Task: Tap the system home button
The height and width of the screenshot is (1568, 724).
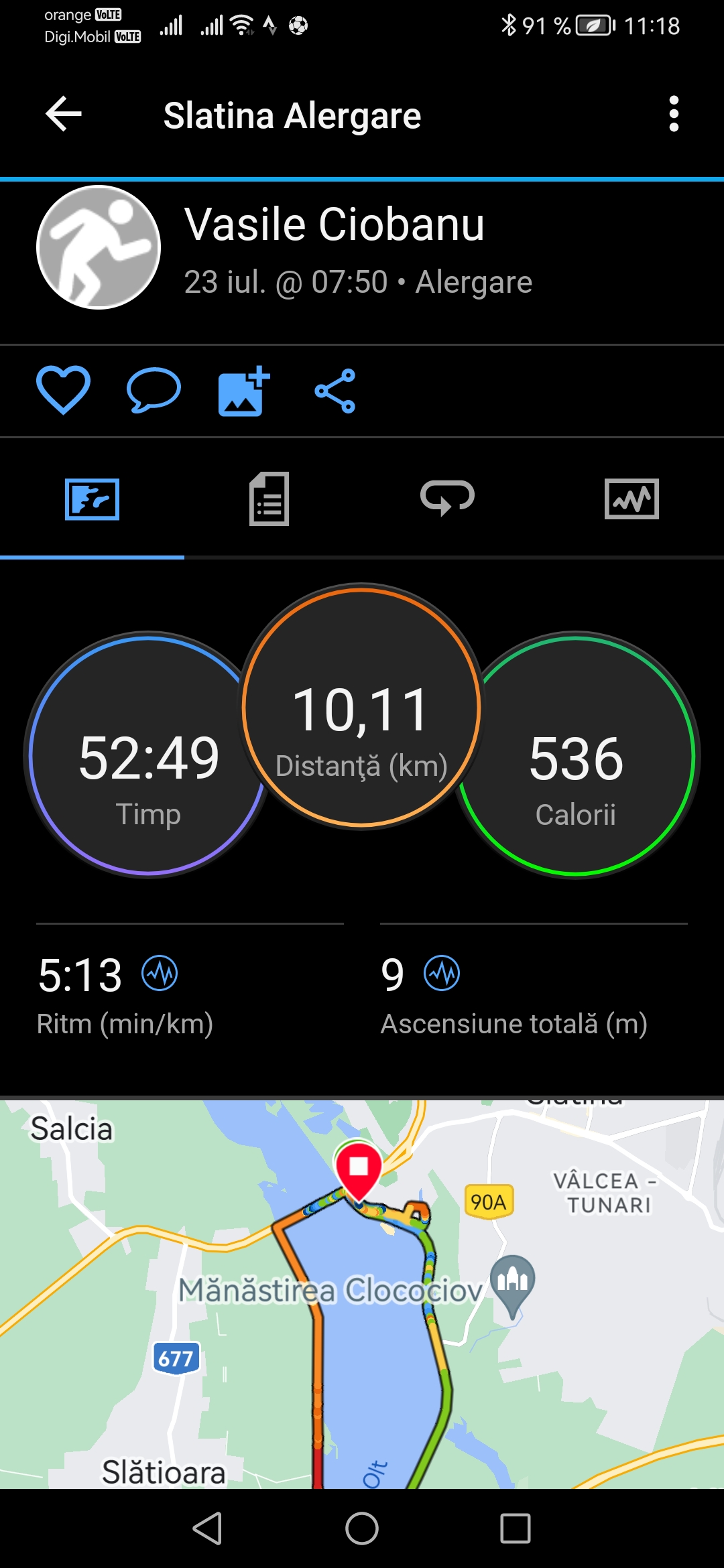Action: coord(362,1528)
